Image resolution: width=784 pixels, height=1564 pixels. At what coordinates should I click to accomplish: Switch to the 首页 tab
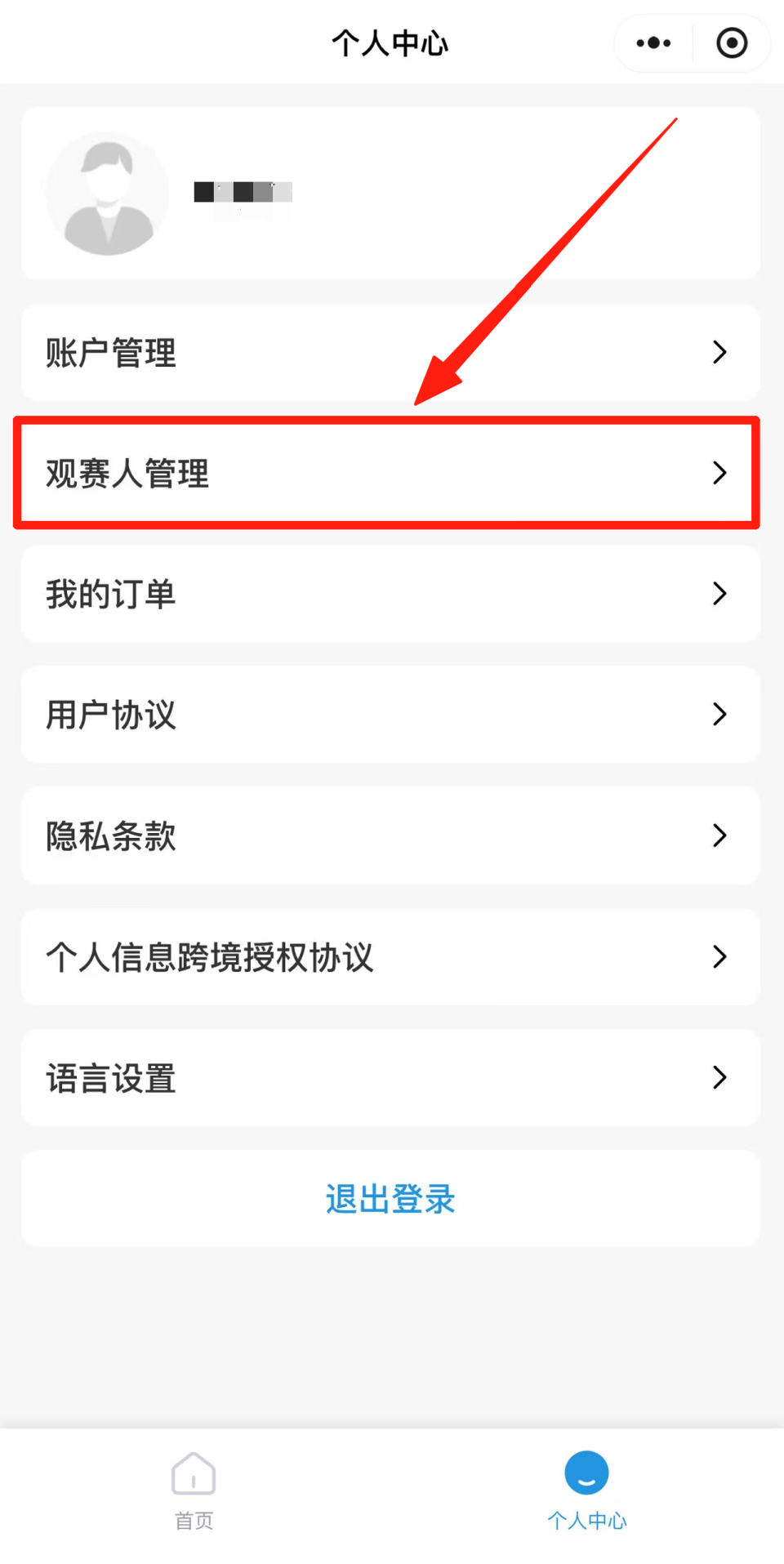pyautogui.click(x=194, y=1491)
